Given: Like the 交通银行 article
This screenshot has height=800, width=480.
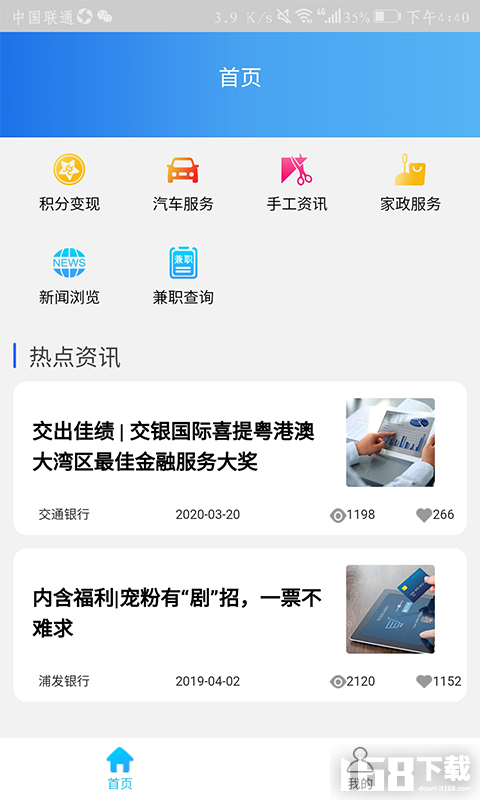Looking at the screenshot, I should click(x=424, y=515).
